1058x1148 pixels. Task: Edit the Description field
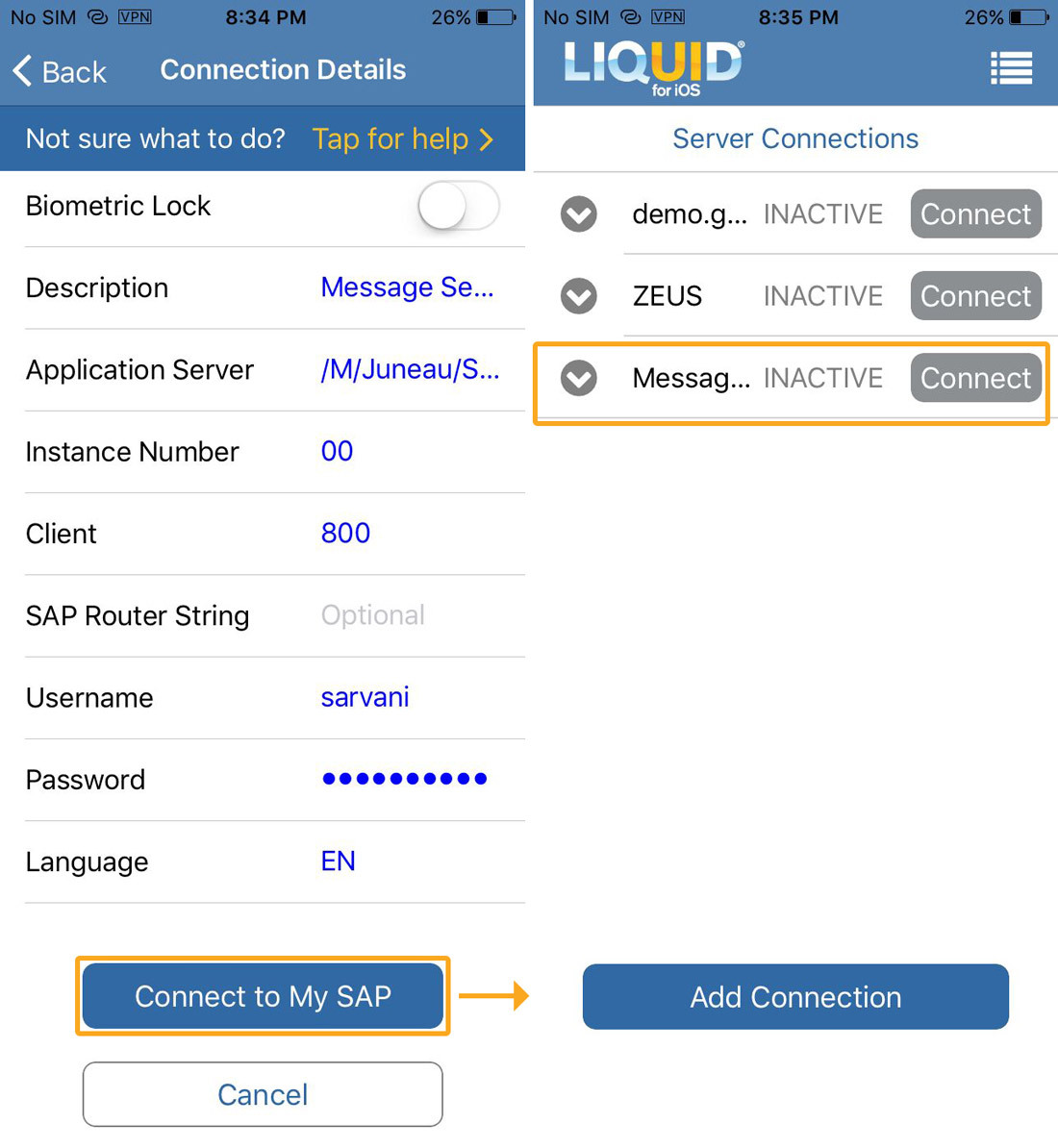coord(407,287)
